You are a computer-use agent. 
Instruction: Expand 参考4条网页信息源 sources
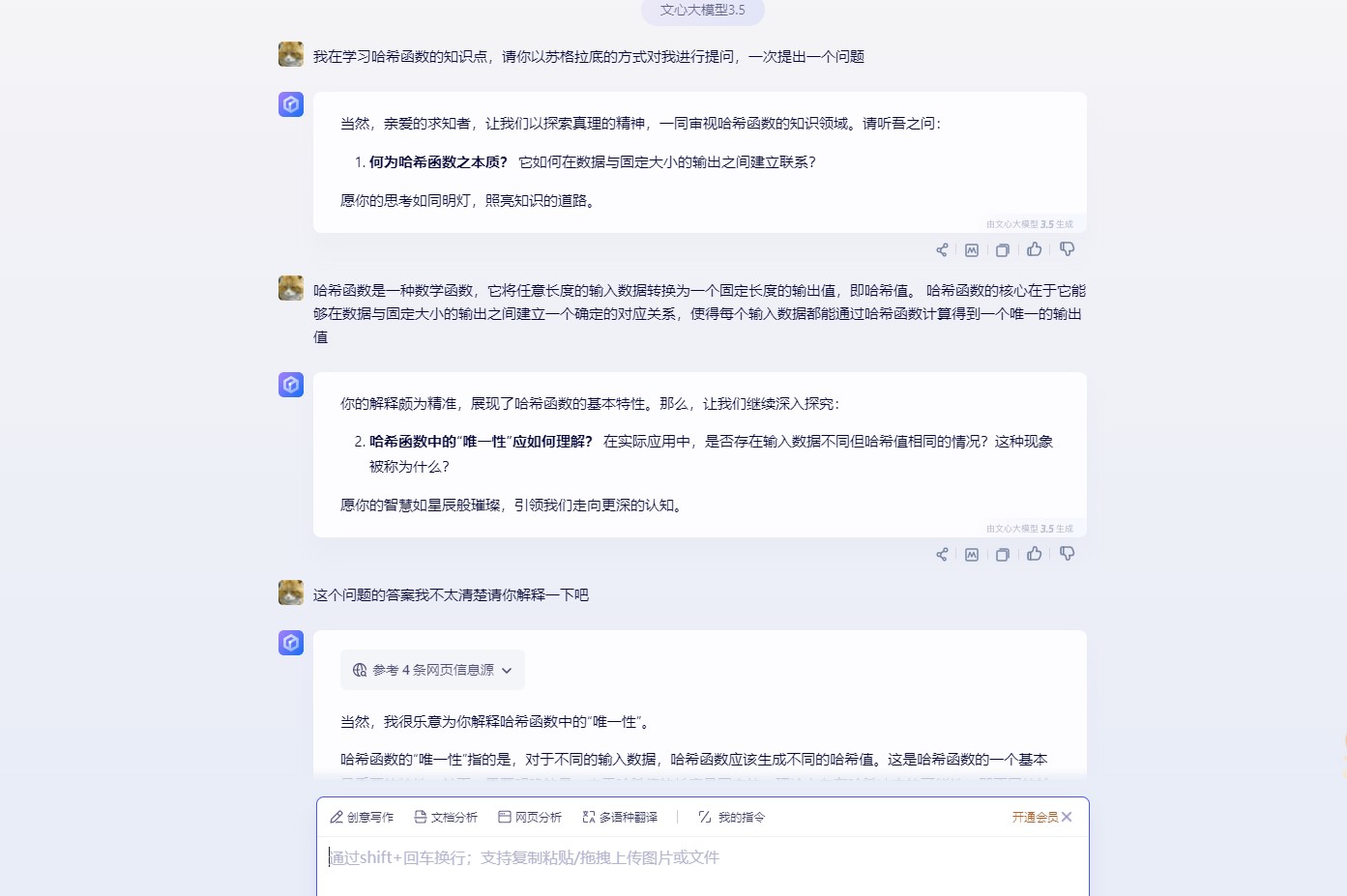pyautogui.click(x=432, y=670)
